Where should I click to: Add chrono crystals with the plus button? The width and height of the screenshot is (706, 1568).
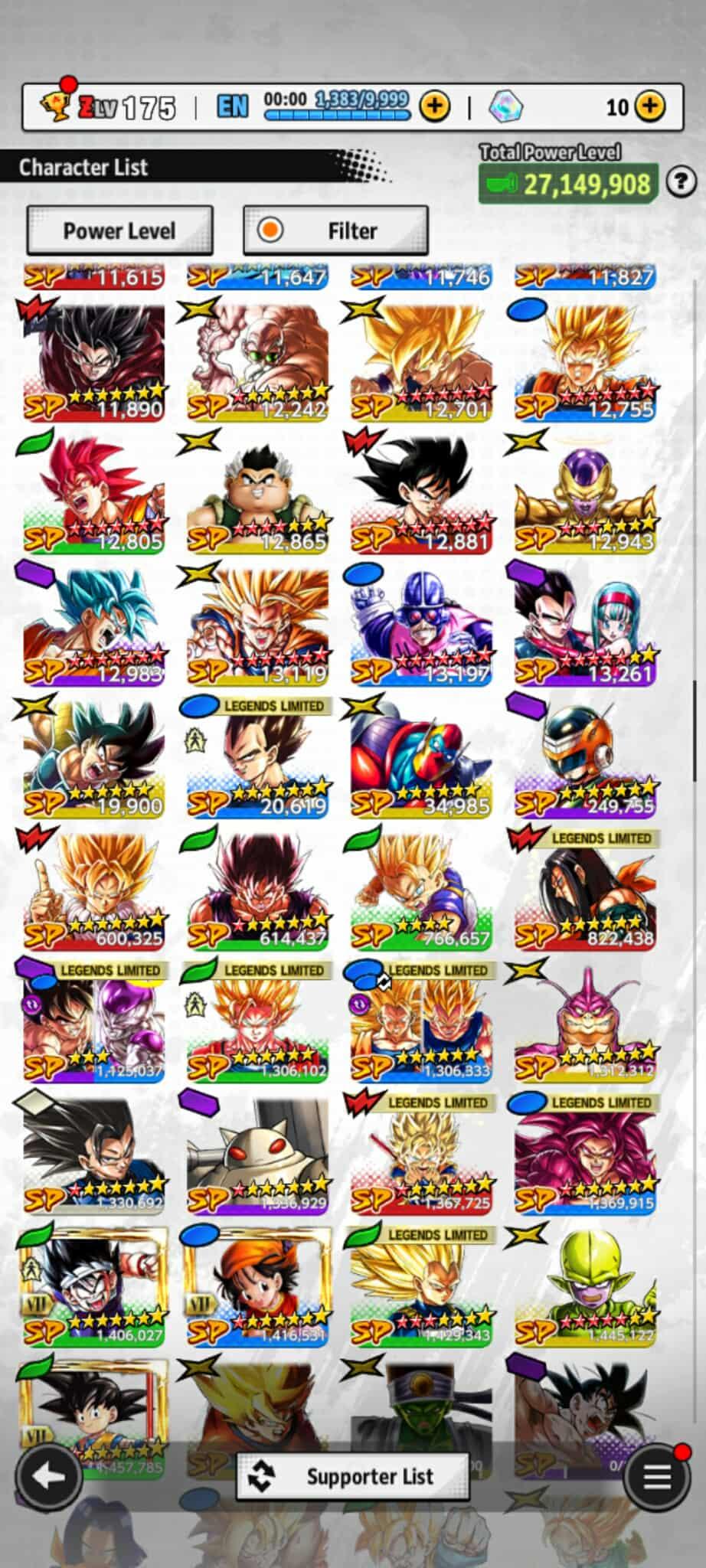click(650, 106)
